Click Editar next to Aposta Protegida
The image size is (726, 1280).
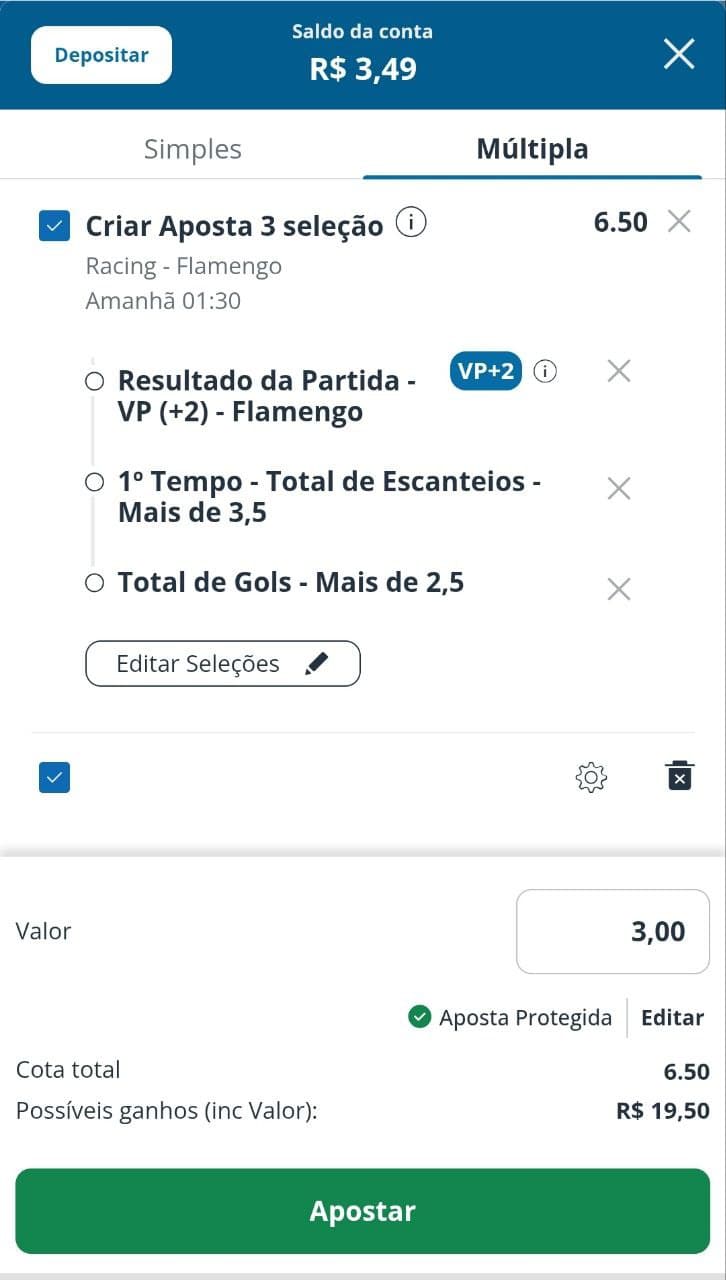[672, 1017]
